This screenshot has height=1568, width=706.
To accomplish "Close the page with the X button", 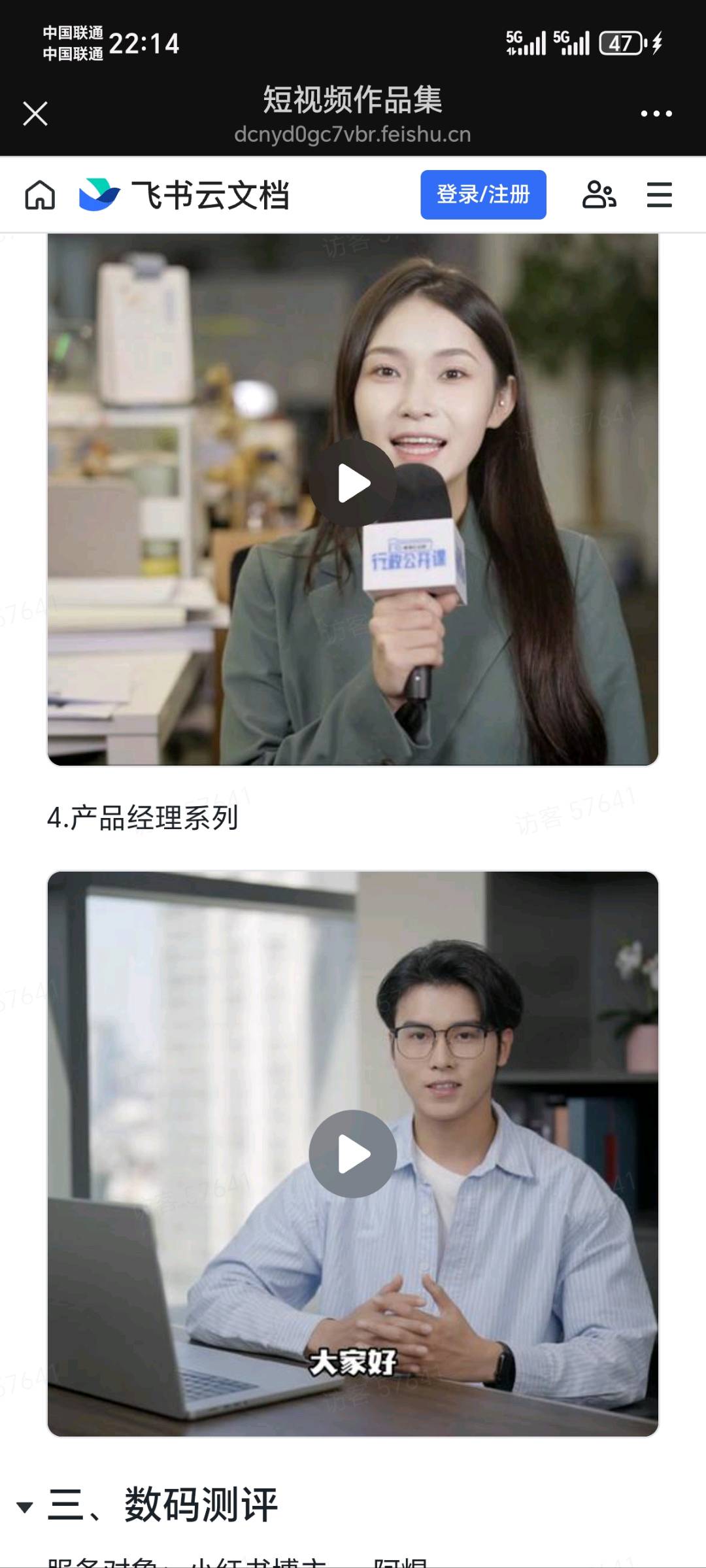I will (x=36, y=113).
